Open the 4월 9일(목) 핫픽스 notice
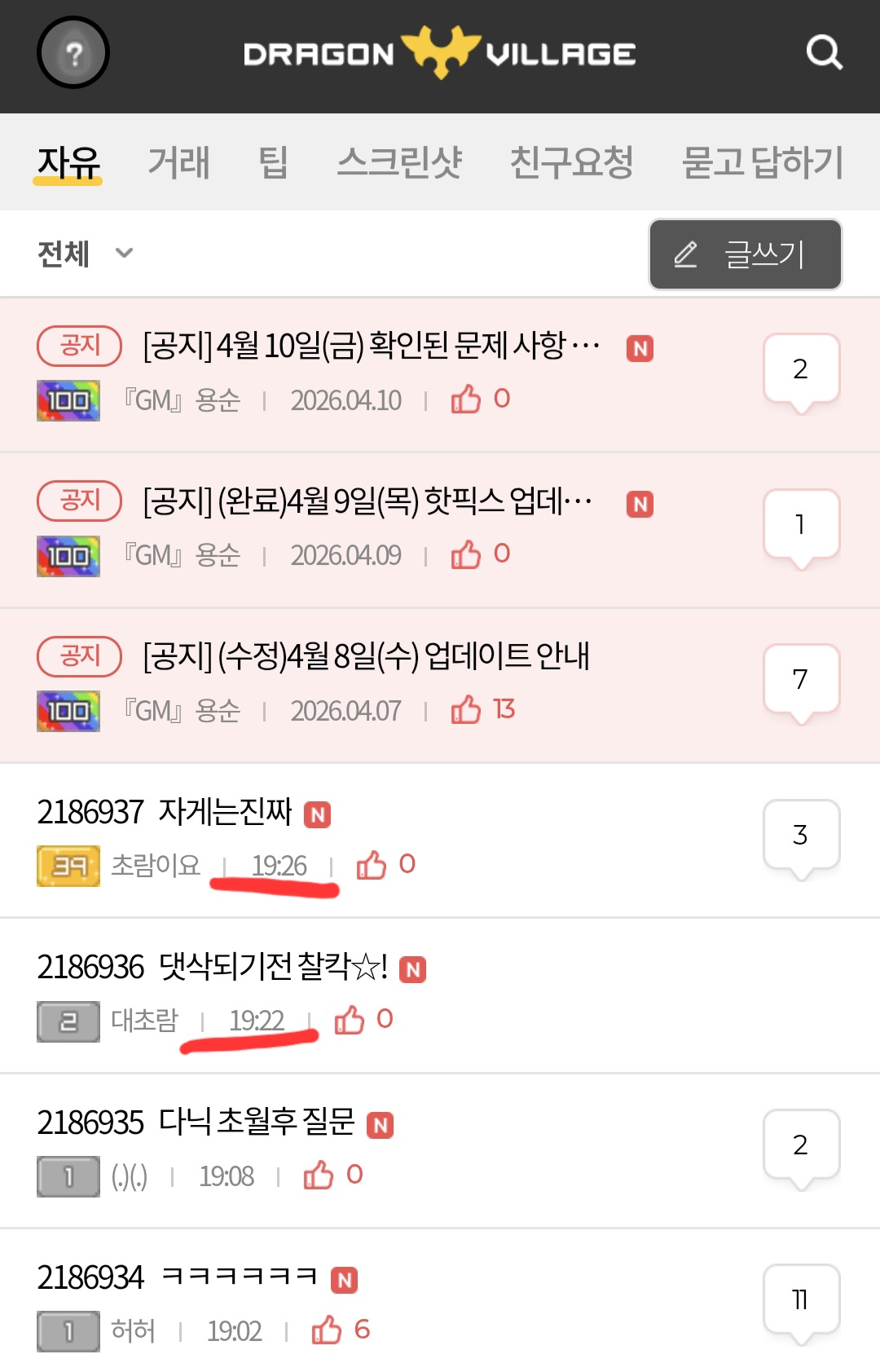Image resolution: width=880 pixels, height=1372 pixels. coord(367,501)
